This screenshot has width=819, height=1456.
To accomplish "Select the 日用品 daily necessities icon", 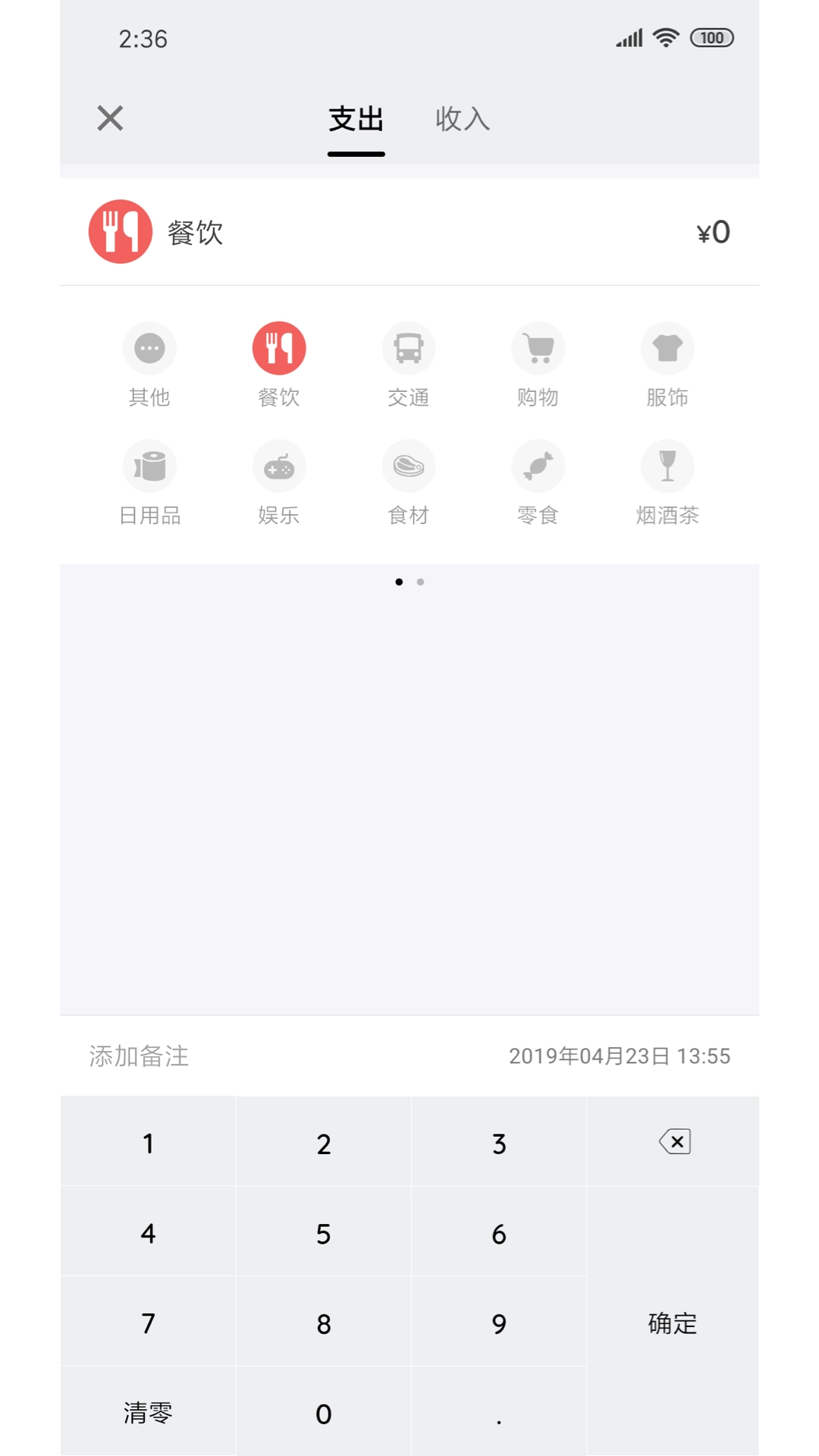I will click(x=149, y=466).
